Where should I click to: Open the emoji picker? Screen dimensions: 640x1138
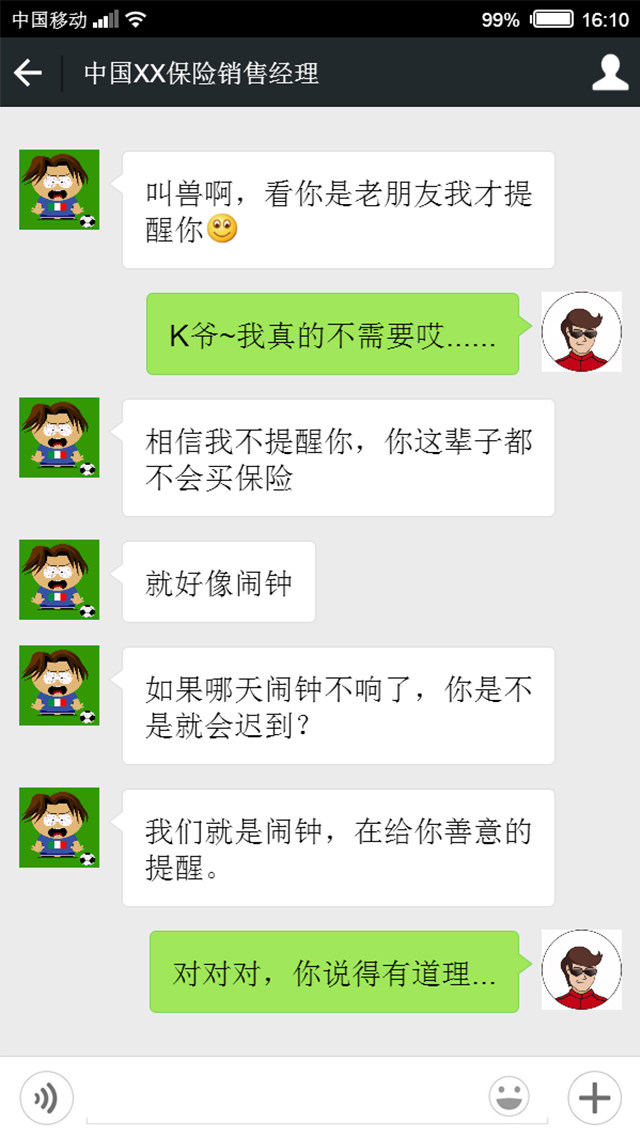point(509,1098)
